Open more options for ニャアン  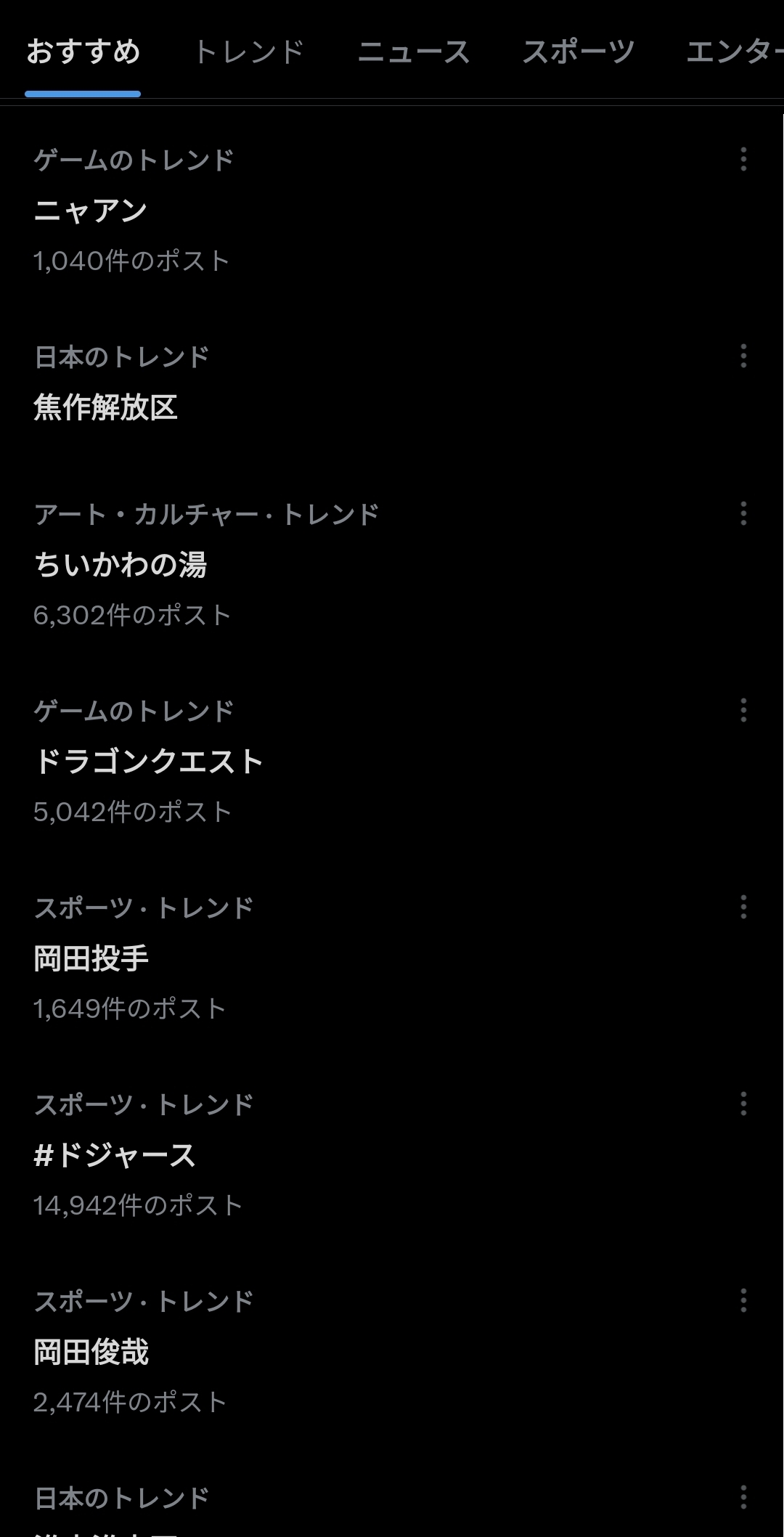[x=743, y=159]
